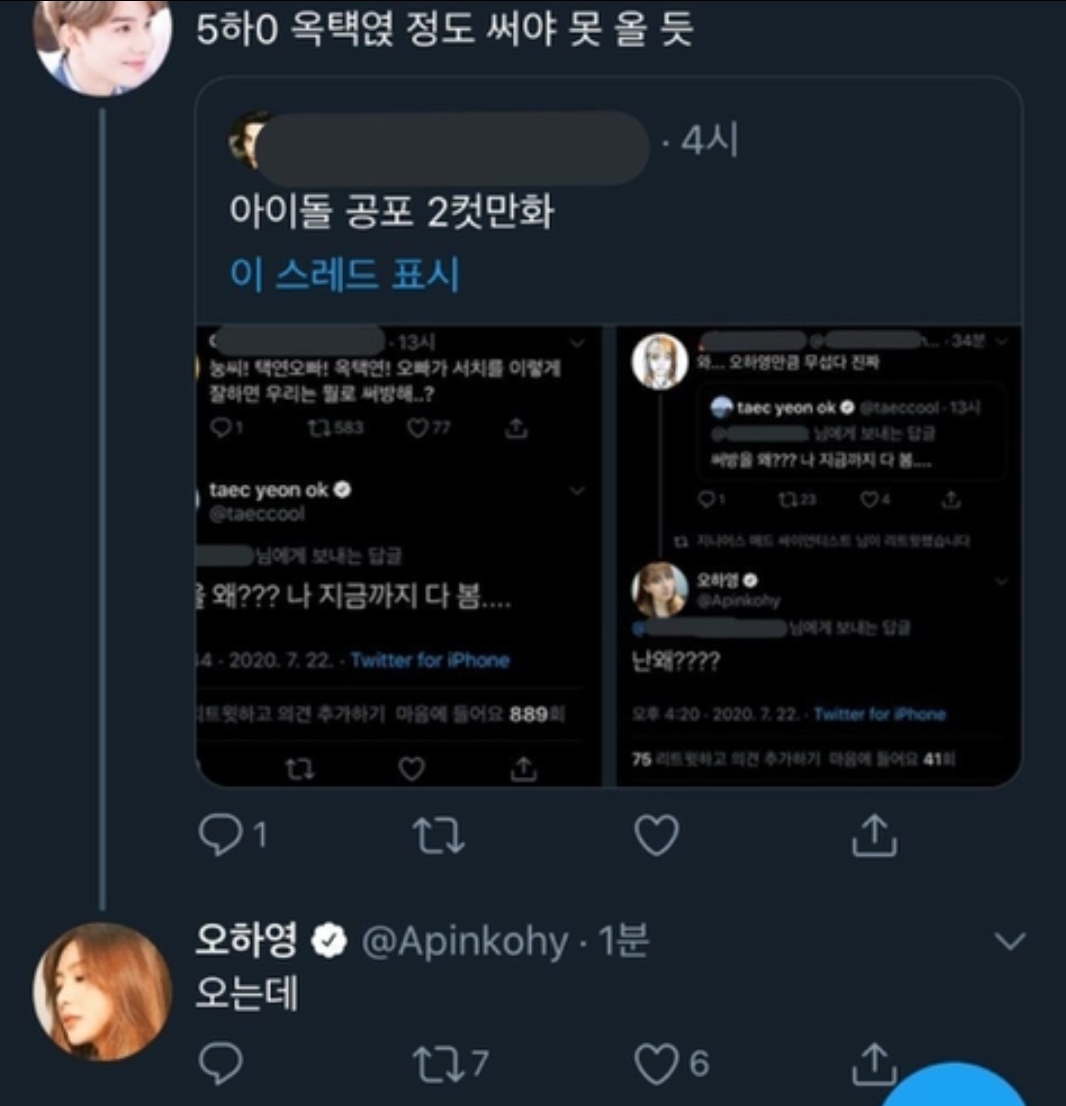Like the quoted tweet
Image resolution: width=1066 pixels, height=1106 pixels.
coord(655,836)
